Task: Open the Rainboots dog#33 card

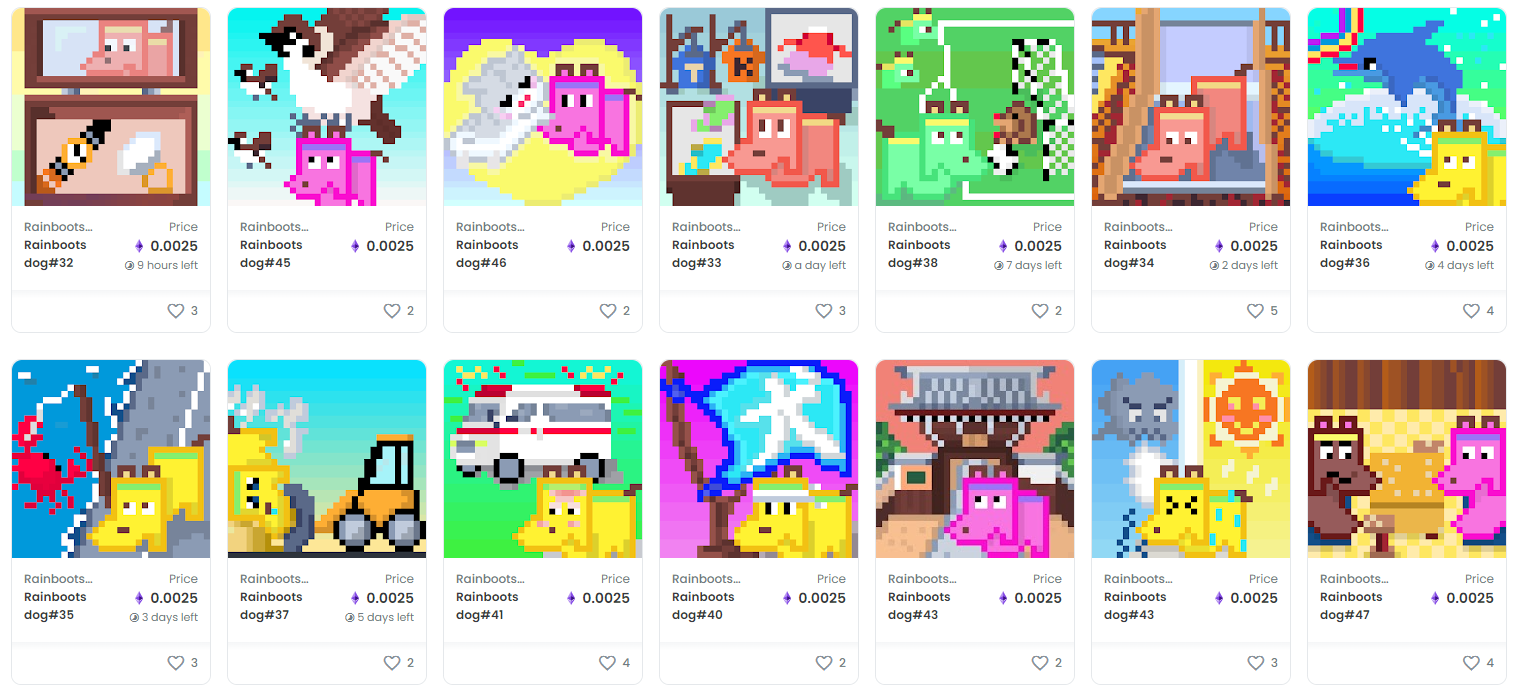Action: [759, 108]
